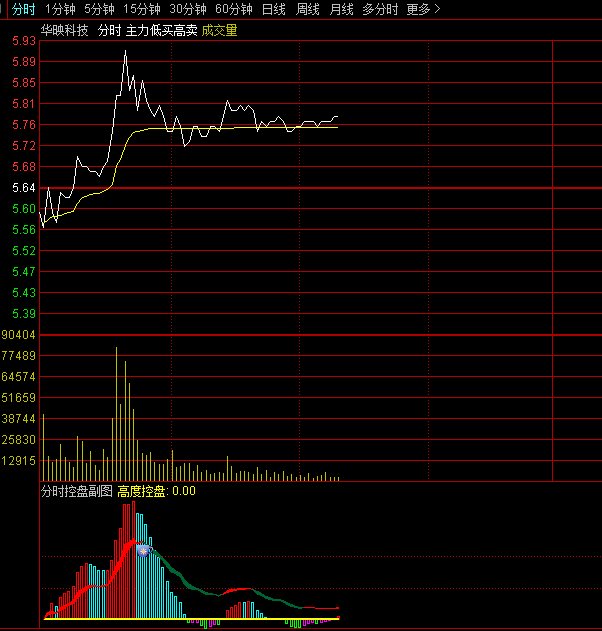
Task: Open the 月线 monthly chart
Action: pos(342,9)
